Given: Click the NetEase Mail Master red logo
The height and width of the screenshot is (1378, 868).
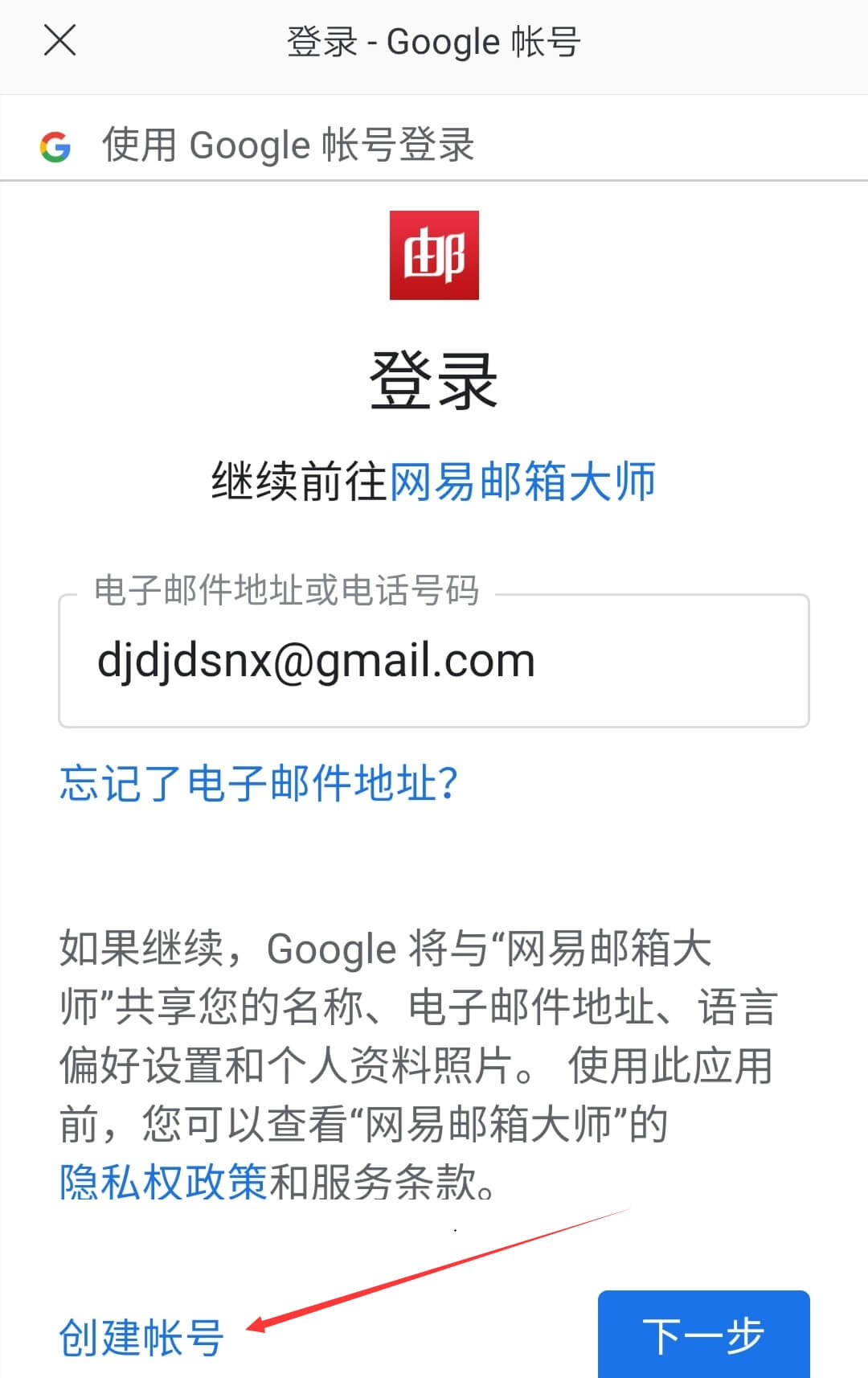Looking at the screenshot, I should (x=434, y=256).
